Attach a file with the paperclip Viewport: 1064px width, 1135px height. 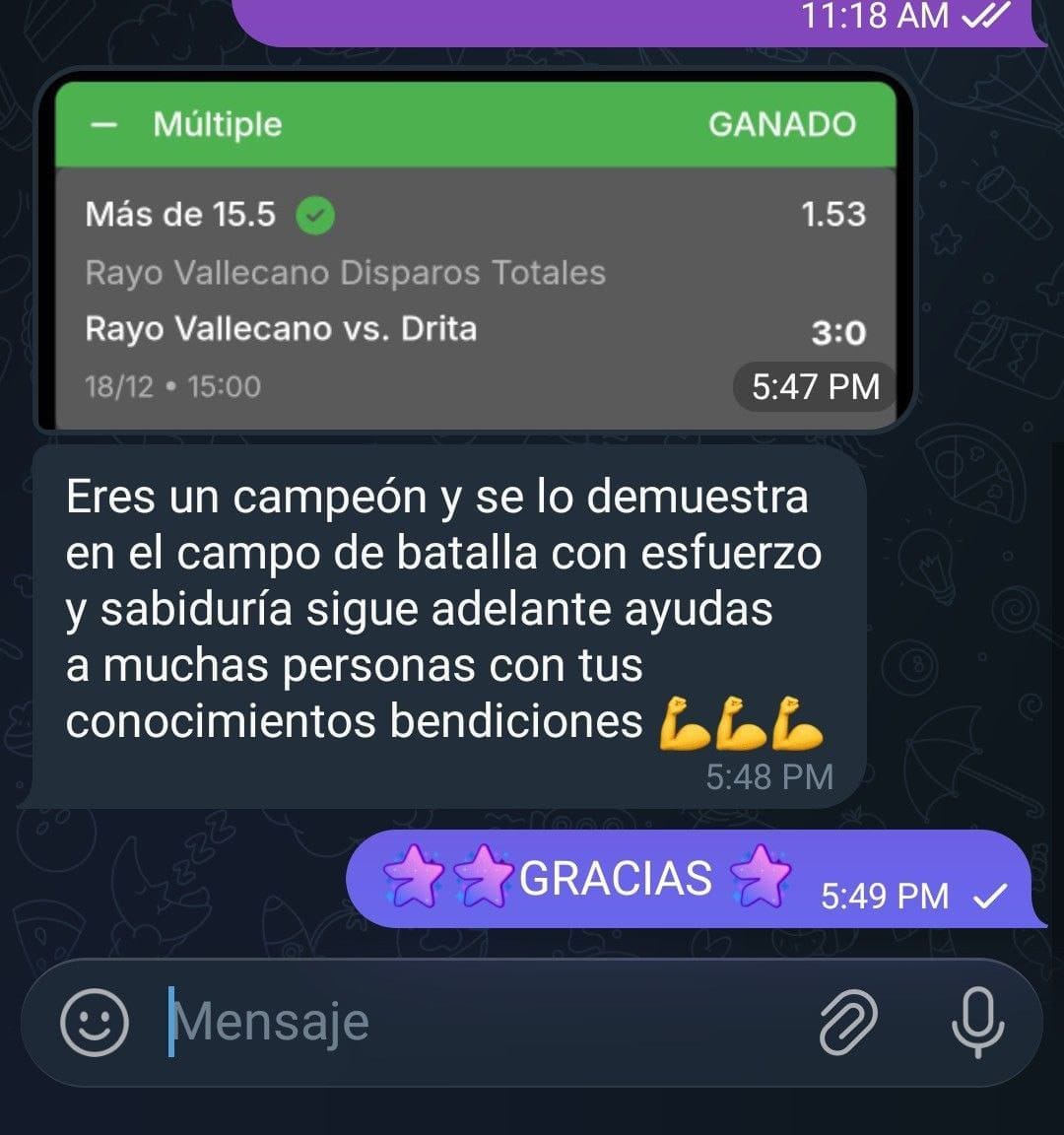tap(848, 1022)
